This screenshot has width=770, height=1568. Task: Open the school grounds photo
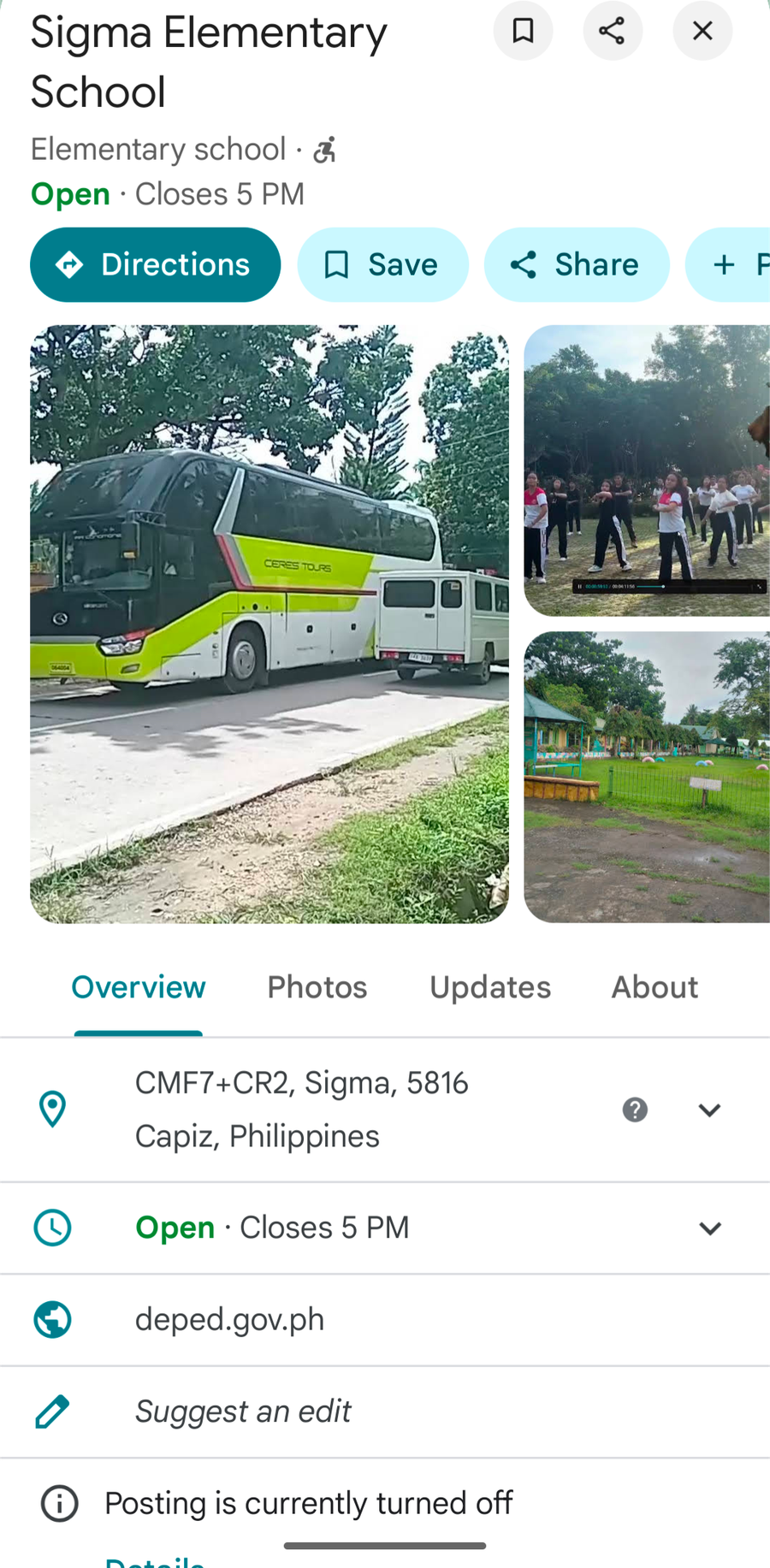[x=647, y=777]
